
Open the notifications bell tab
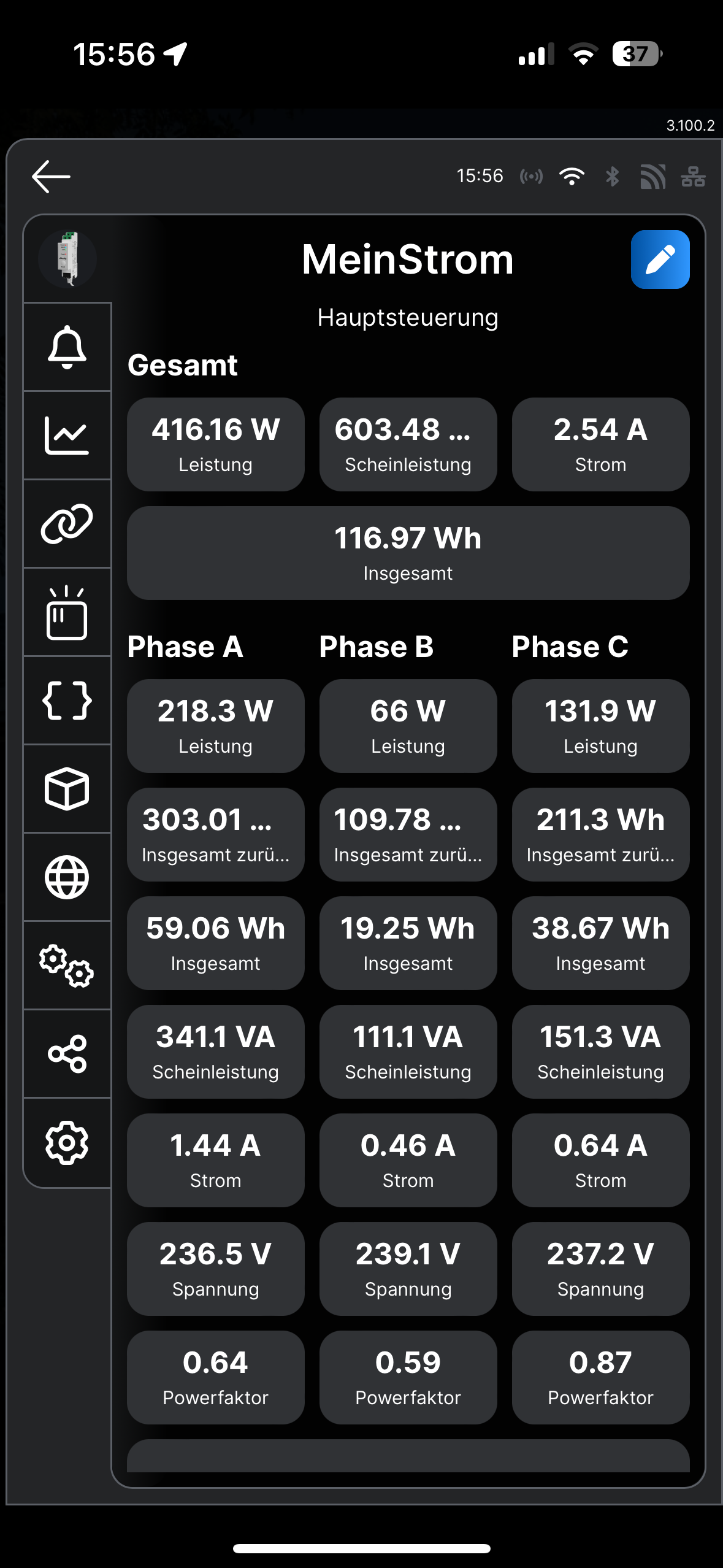(67, 347)
